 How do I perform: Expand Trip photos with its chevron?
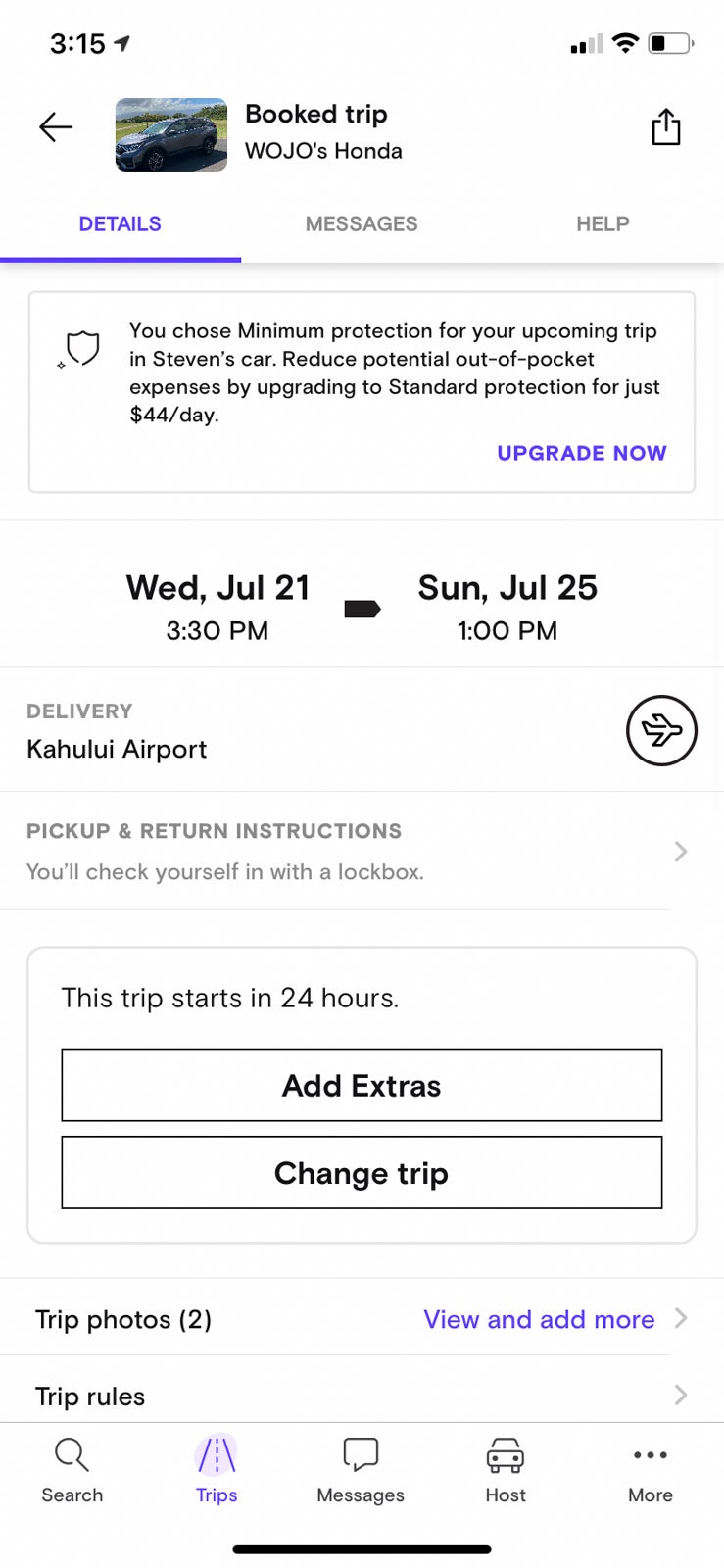point(680,1319)
